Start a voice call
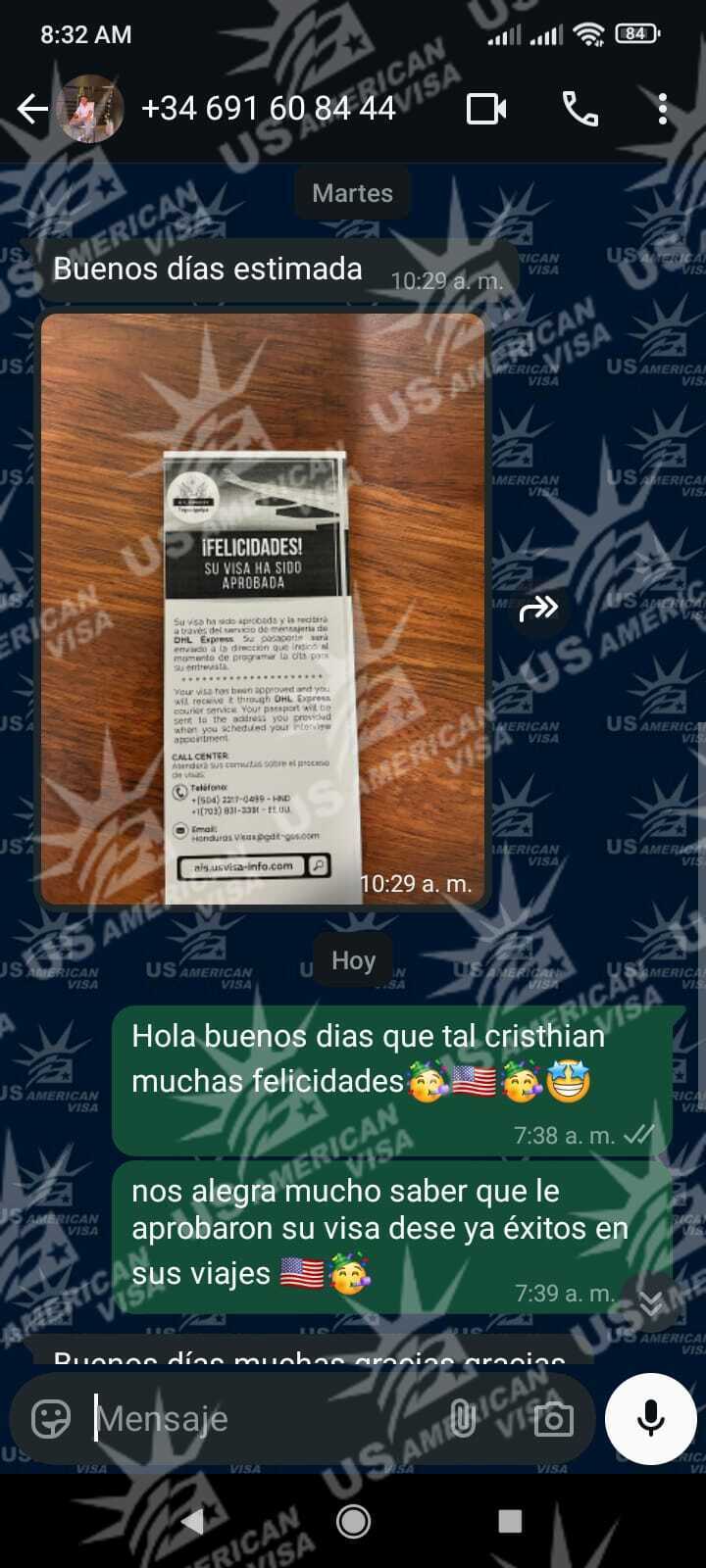The image size is (706, 1568). pyautogui.click(x=580, y=109)
